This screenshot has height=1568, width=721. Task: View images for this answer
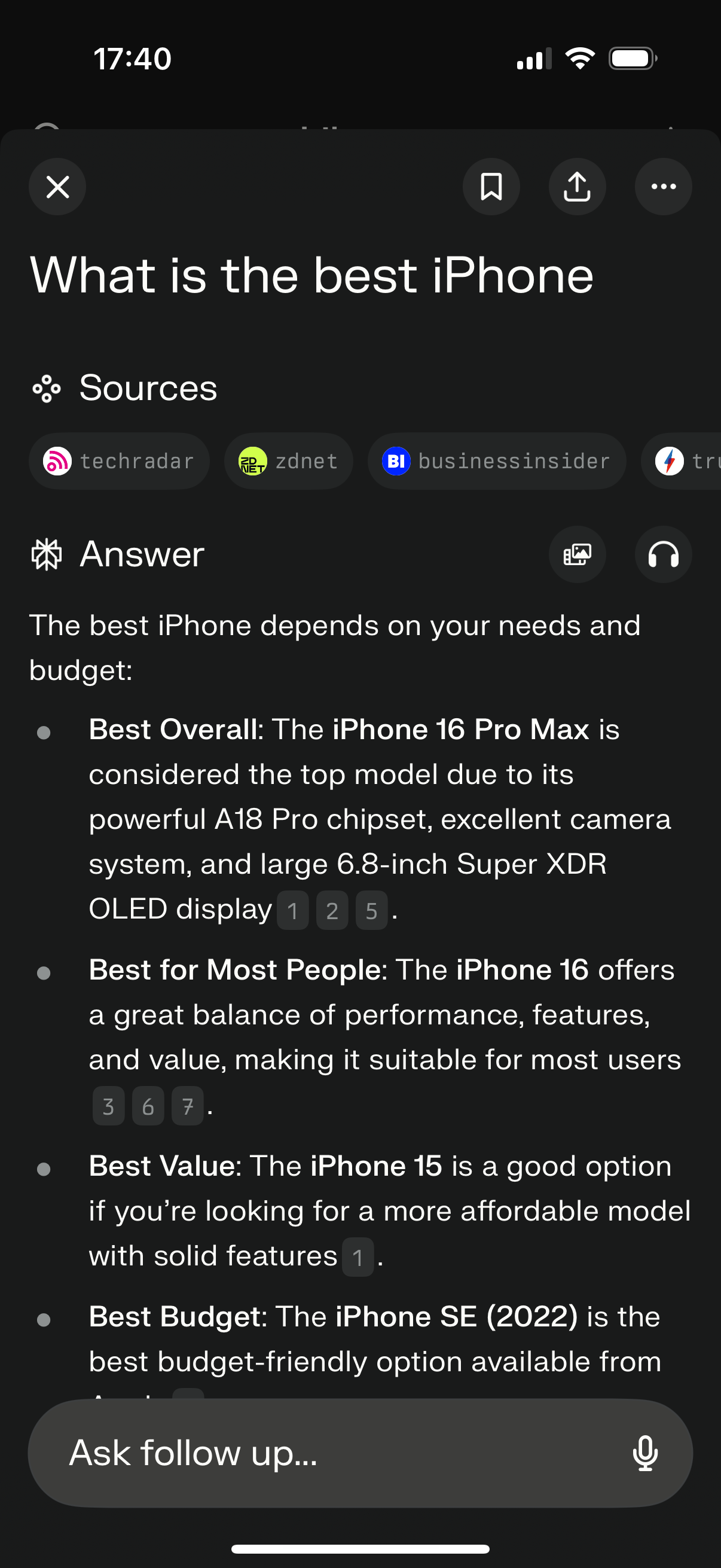click(577, 554)
